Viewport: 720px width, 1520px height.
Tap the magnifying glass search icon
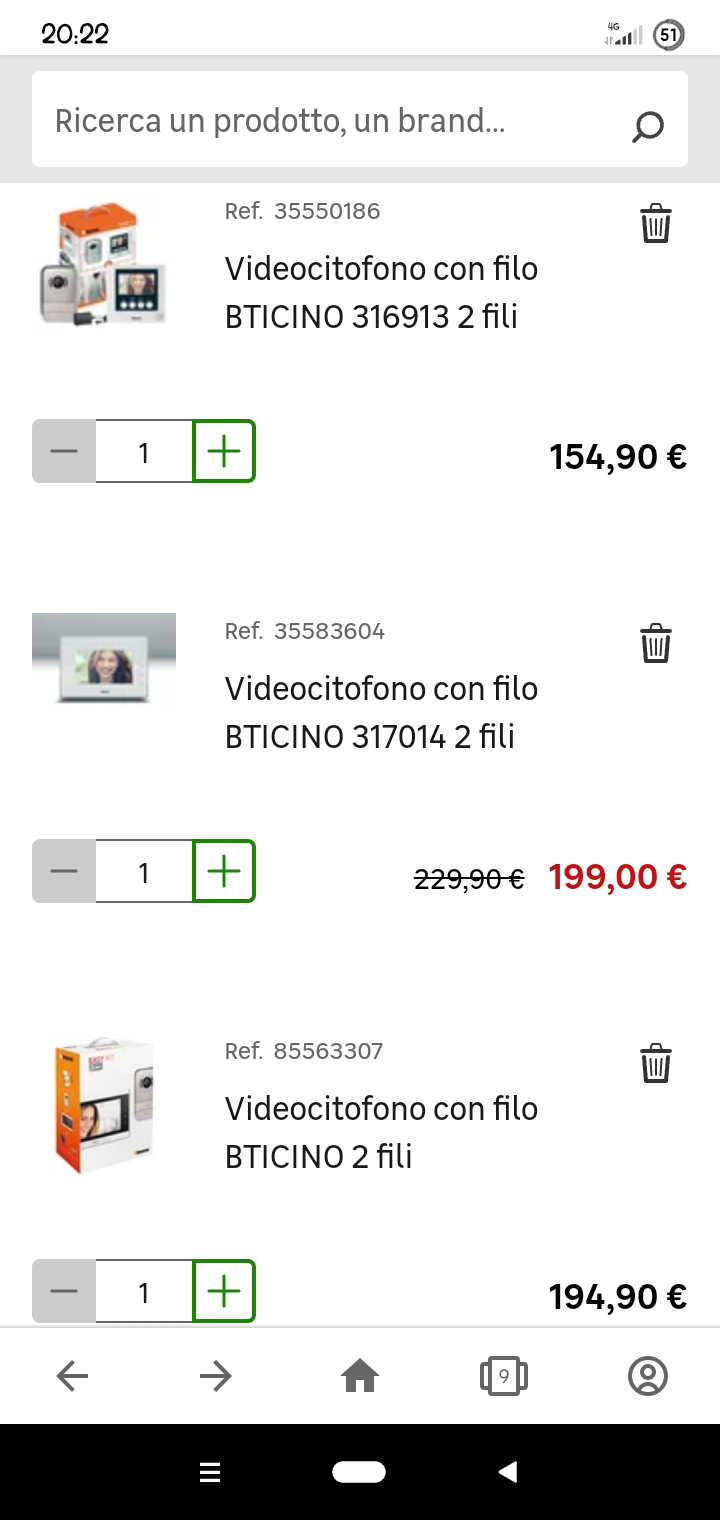tap(648, 127)
